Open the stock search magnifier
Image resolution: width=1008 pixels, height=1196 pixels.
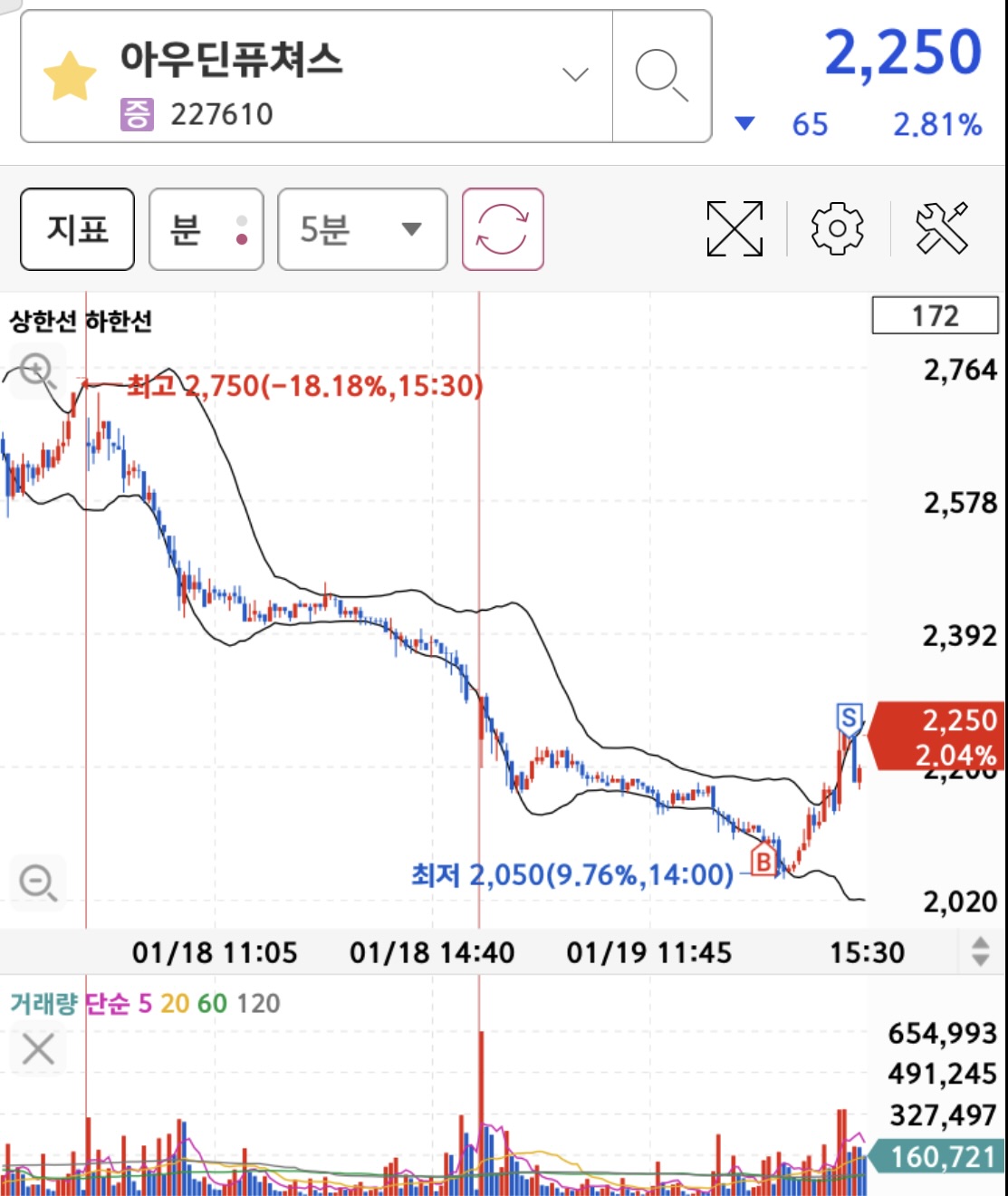(x=661, y=76)
